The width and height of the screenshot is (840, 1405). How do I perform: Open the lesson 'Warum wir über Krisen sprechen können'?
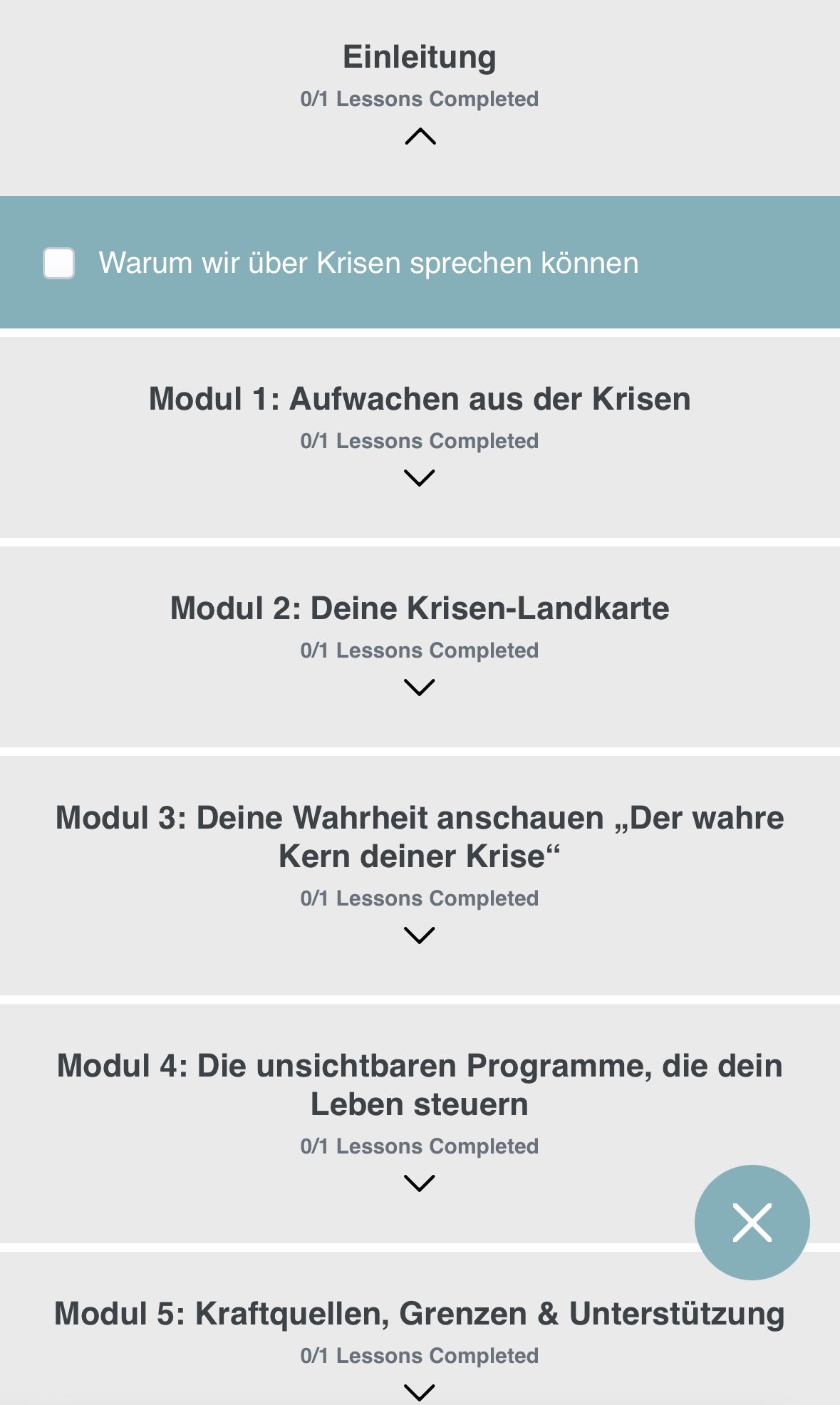tap(369, 263)
